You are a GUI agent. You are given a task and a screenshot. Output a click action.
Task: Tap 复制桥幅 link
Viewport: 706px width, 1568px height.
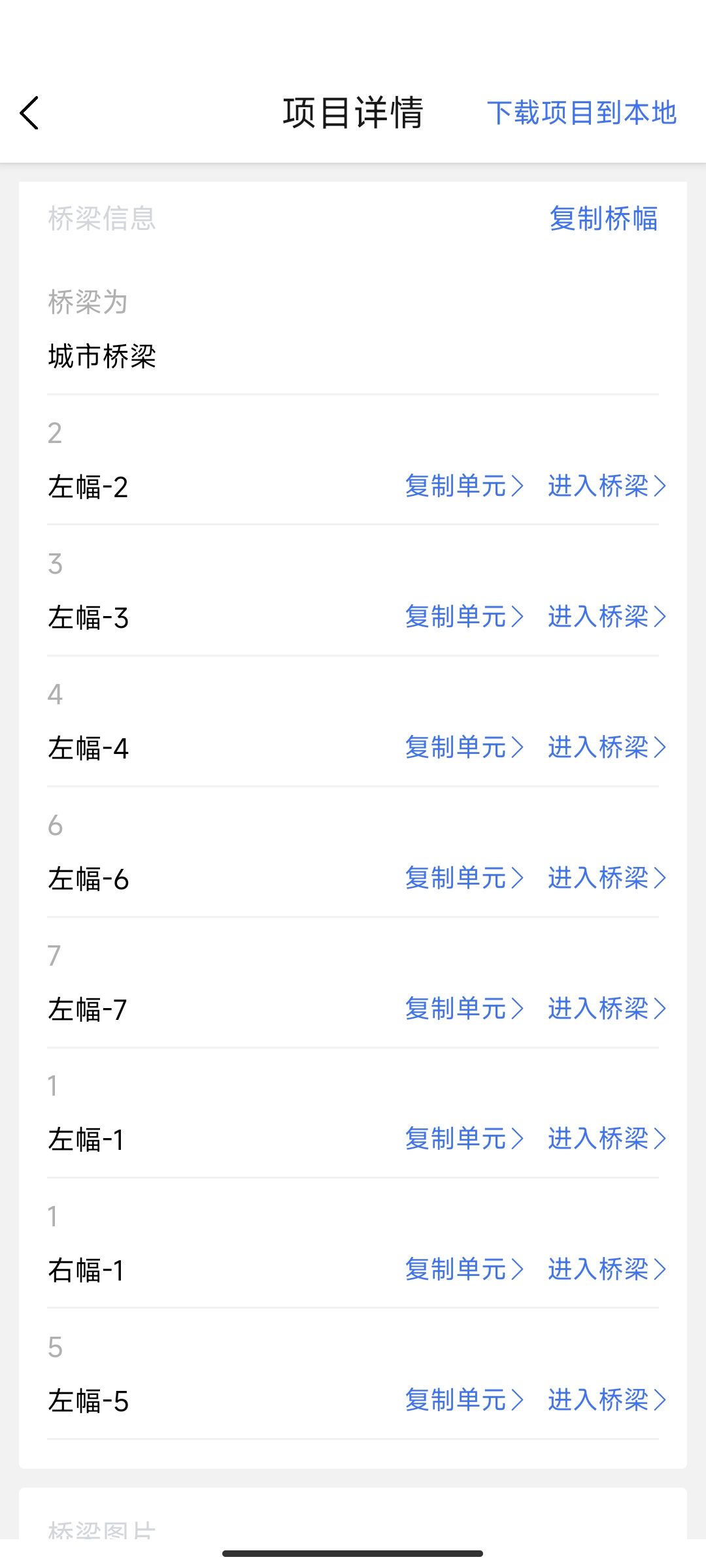click(603, 218)
